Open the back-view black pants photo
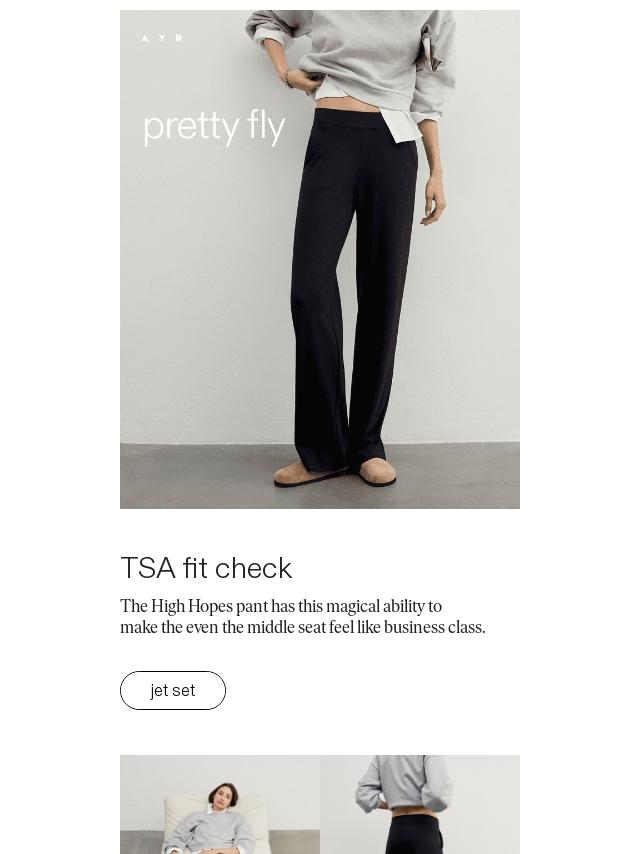Screen dimensions: 640x854 (420, 804)
